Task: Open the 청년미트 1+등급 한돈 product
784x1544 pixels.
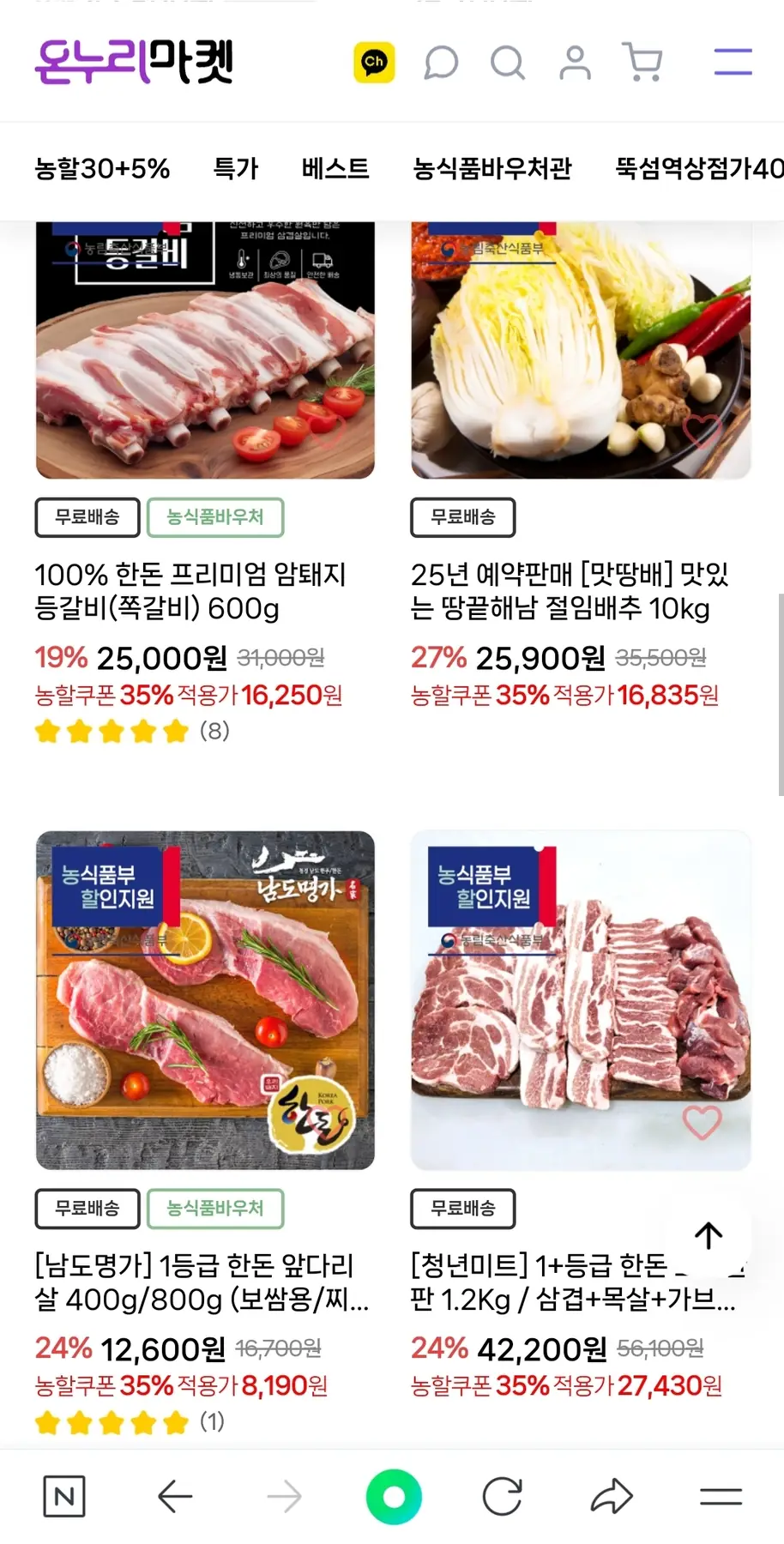Action: pos(549,1282)
